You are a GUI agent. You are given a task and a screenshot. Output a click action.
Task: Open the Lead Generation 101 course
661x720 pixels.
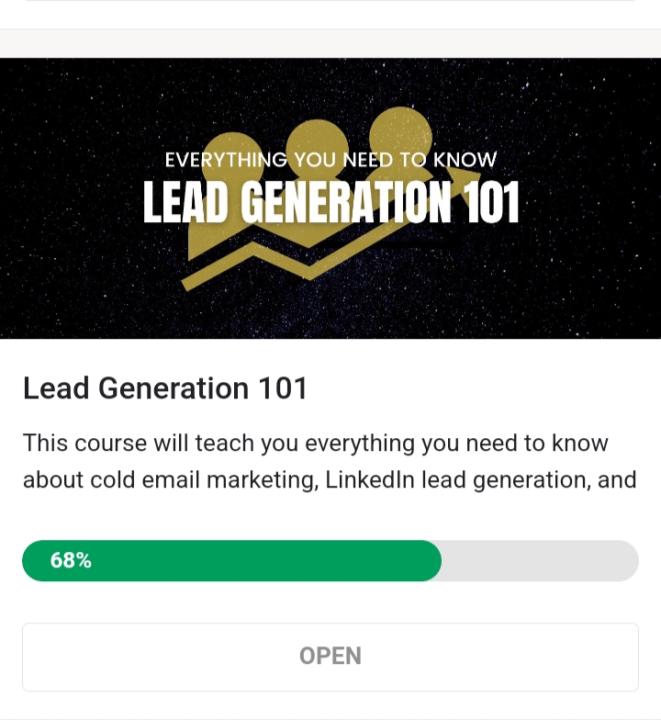point(330,656)
